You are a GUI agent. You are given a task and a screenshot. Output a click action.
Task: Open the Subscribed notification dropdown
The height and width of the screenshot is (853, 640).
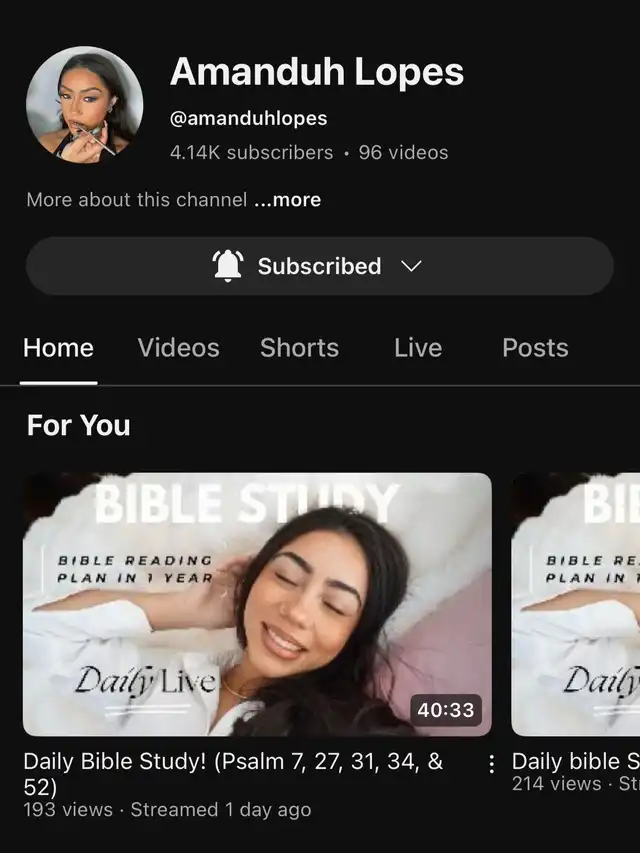pos(318,266)
